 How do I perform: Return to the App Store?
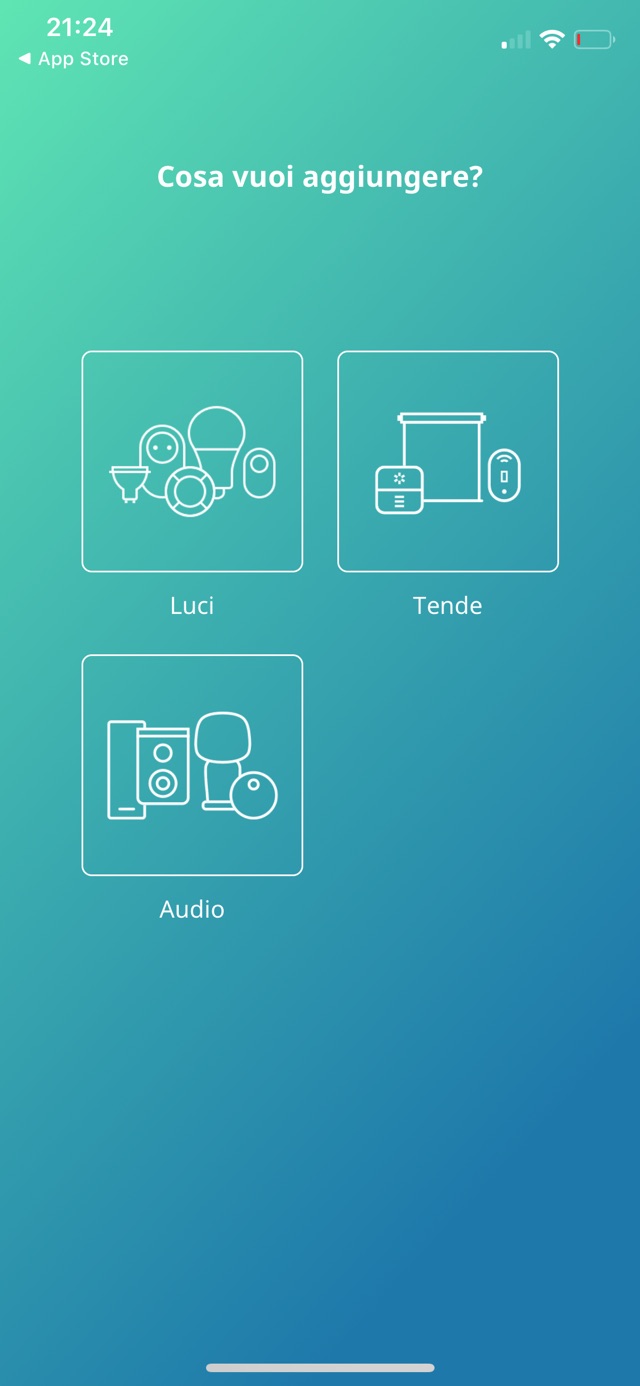(x=73, y=59)
